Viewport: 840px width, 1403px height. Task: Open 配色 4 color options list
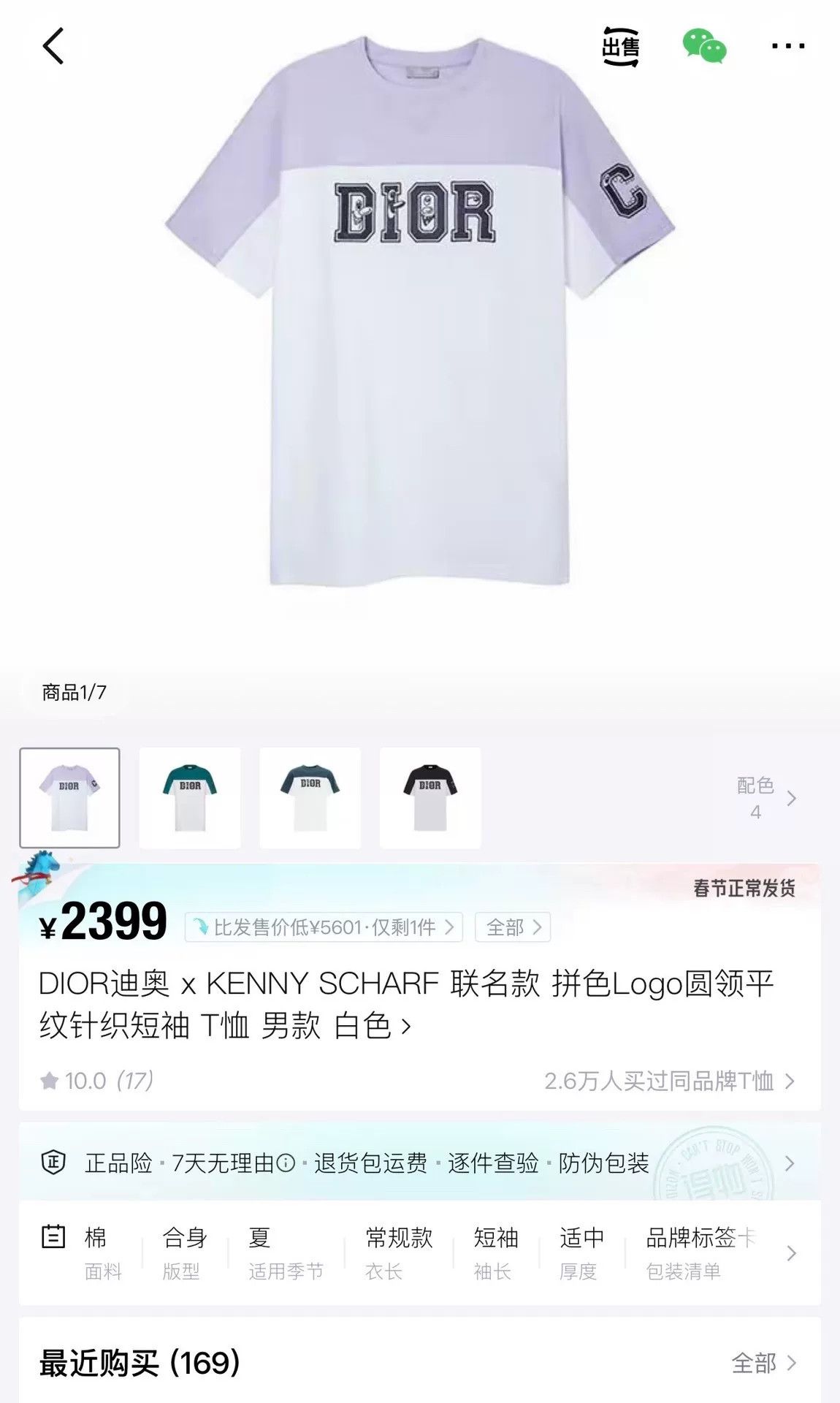coord(765,798)
